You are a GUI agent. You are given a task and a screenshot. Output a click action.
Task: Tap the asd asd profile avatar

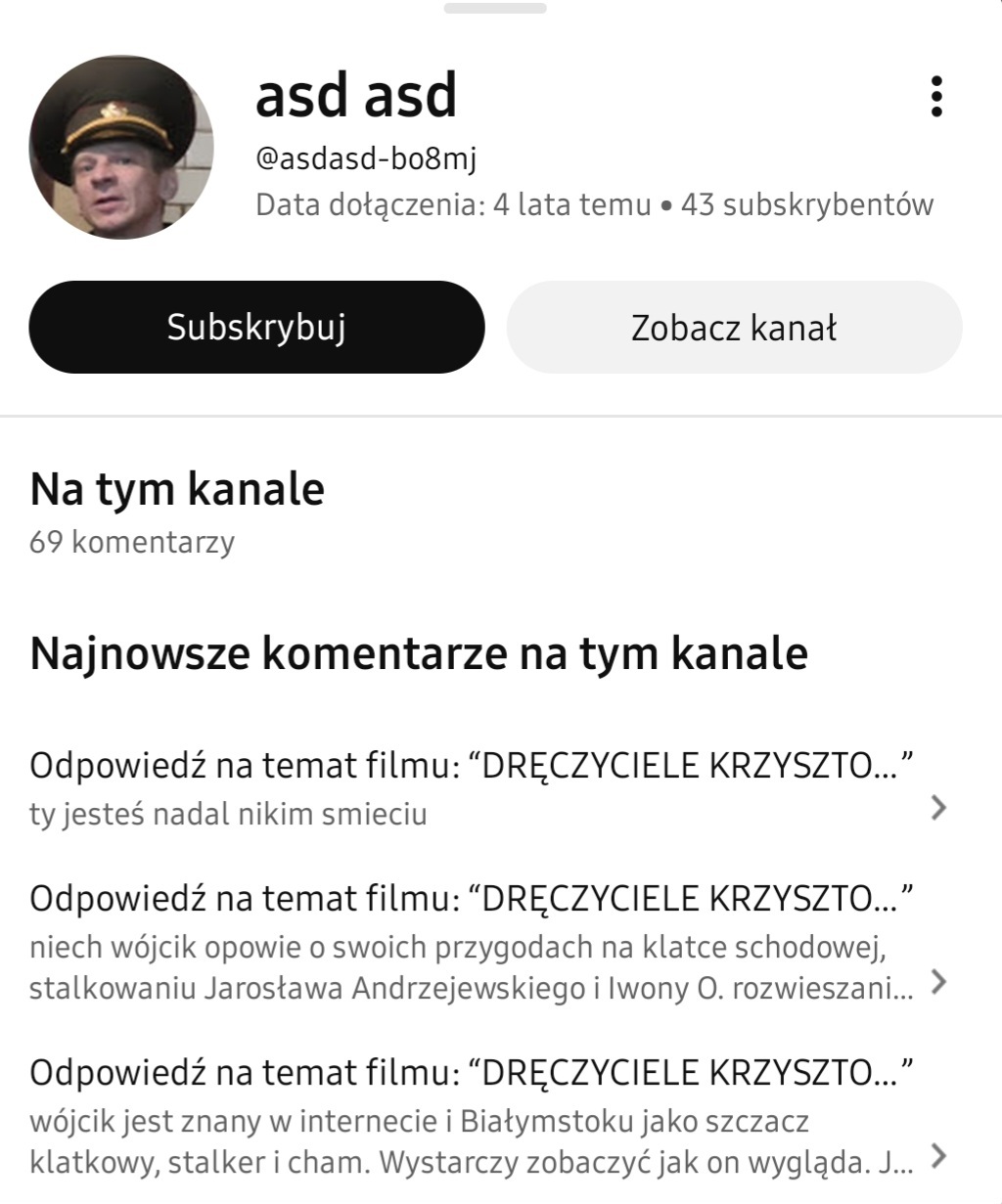tap(121, 148)
